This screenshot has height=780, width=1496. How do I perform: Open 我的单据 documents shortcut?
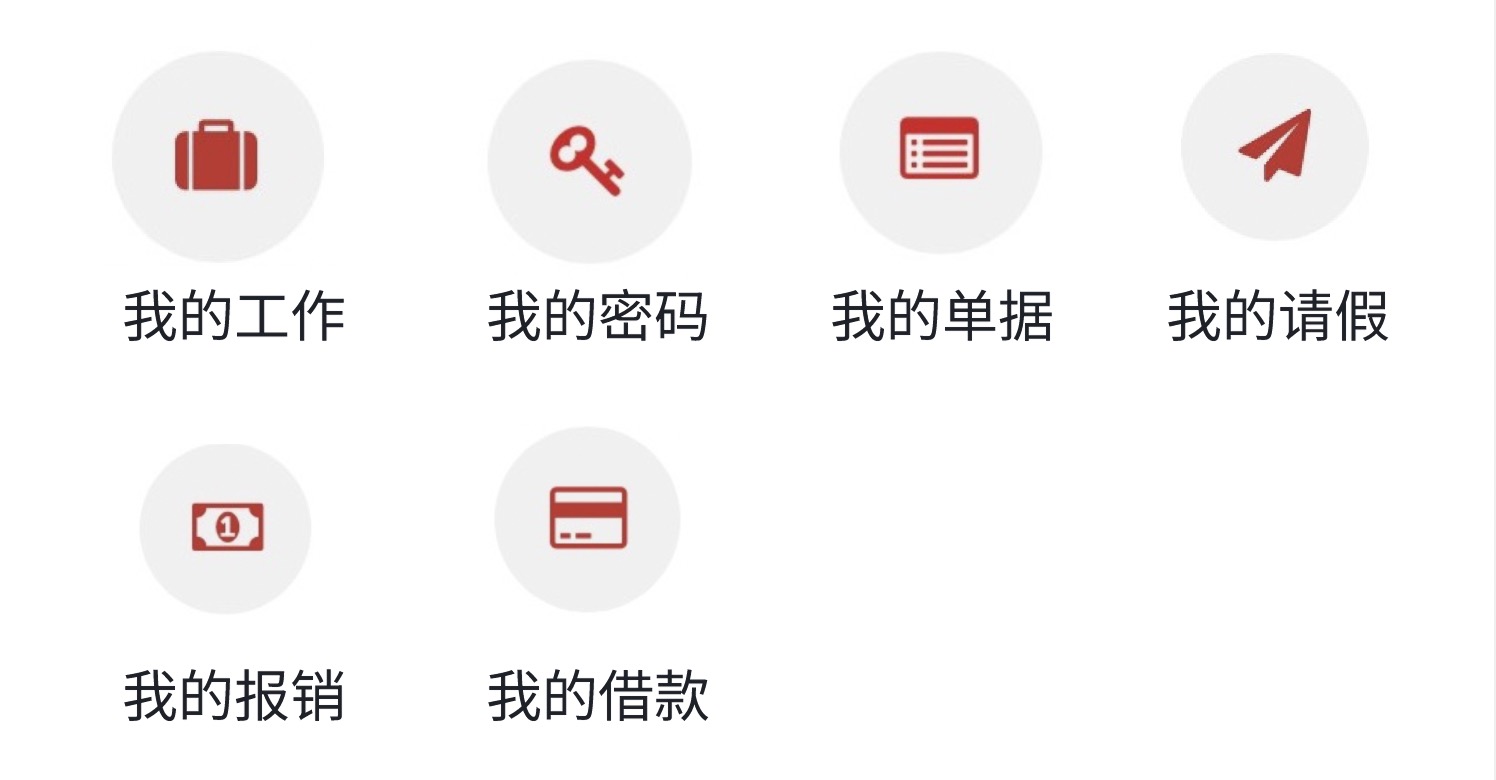click(x=940, y=152)
